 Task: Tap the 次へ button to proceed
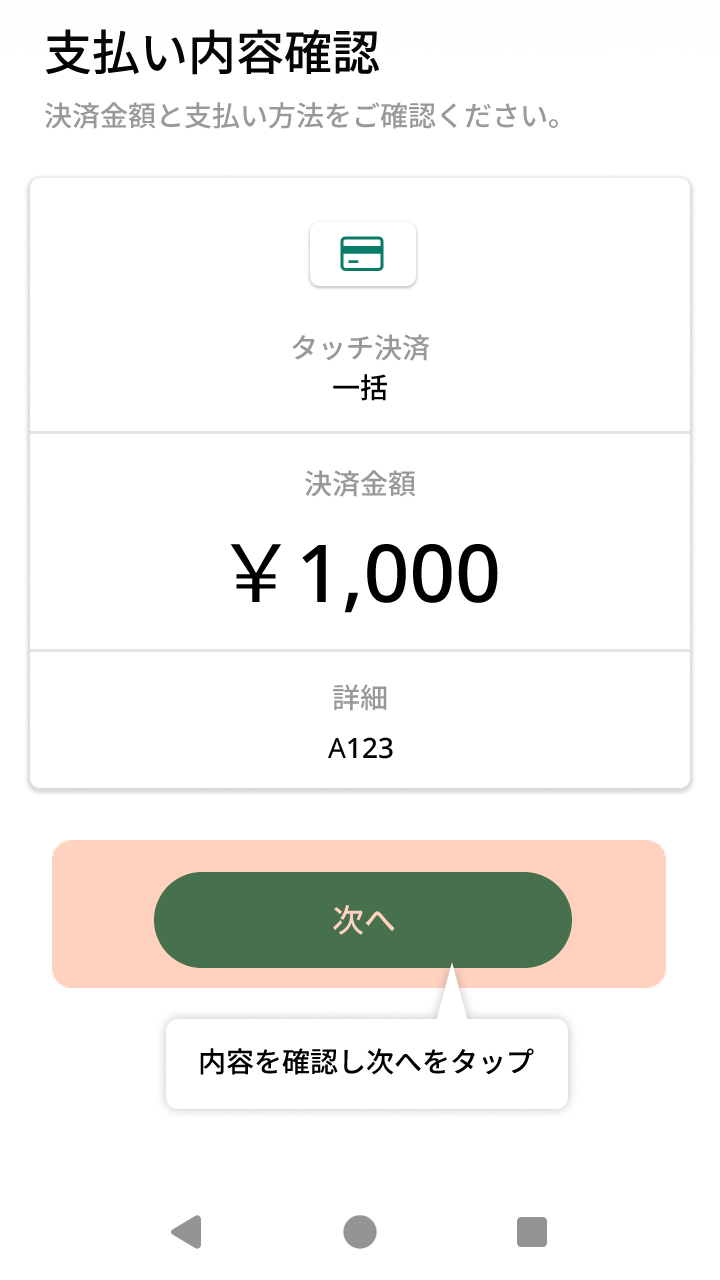click(362, 920)
